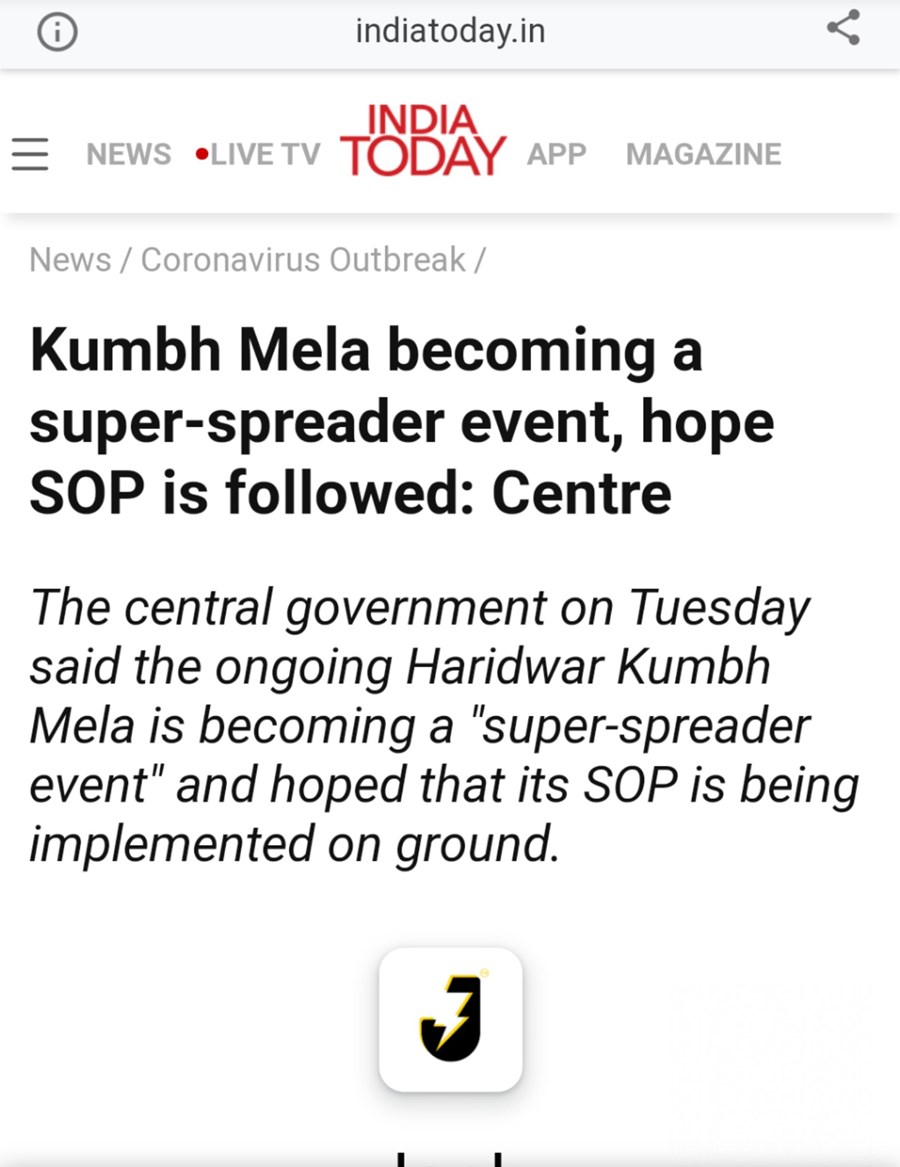The width and height of the screenshot is (900, 1167).
Task: Open Coronavirus Outbreak breadcrumb
Action: click(303, 259)
